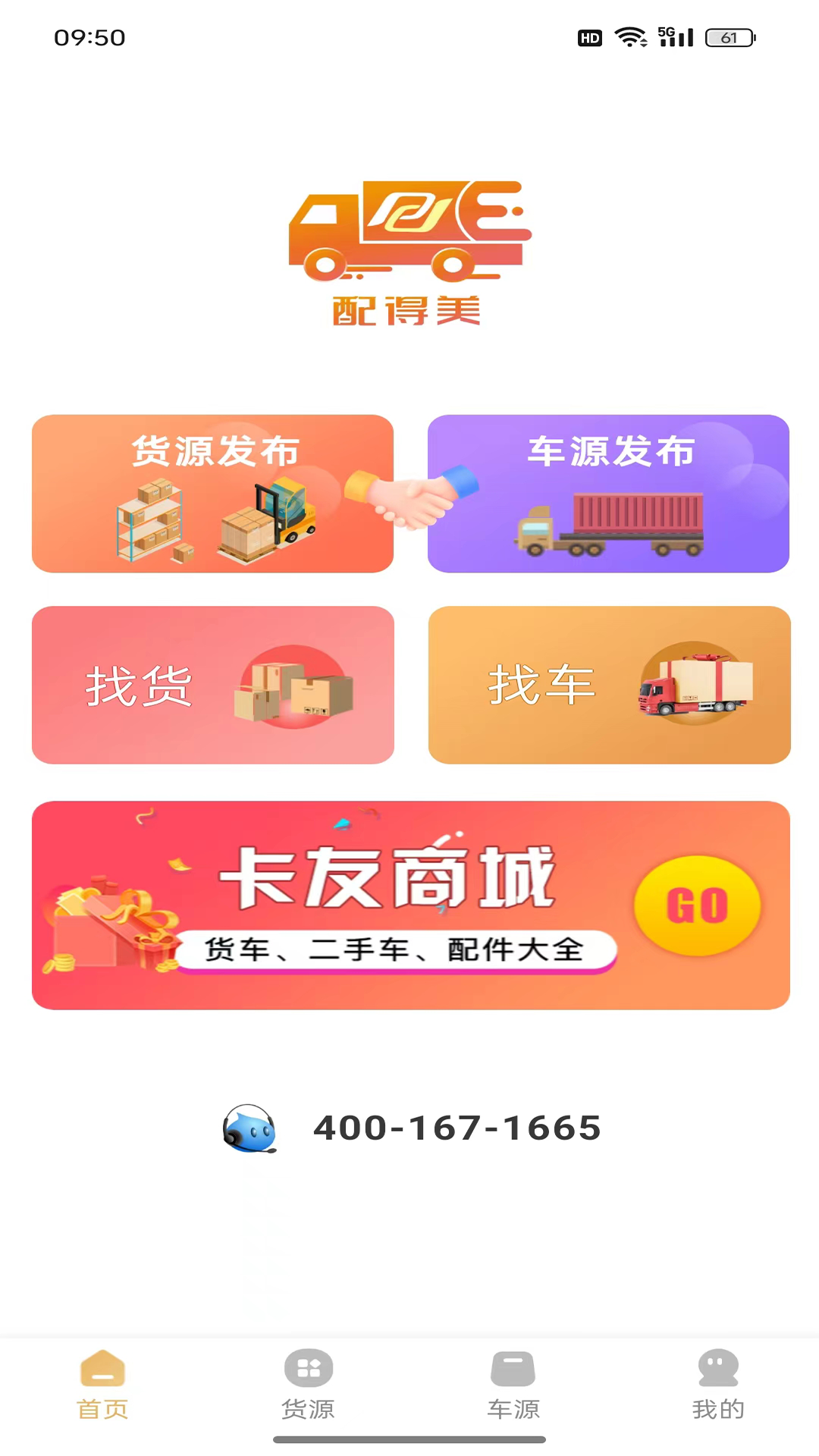Screen dimensions: 819x1456
Task: Switch to the 车源 tab
Action: tap(513, 1385)
